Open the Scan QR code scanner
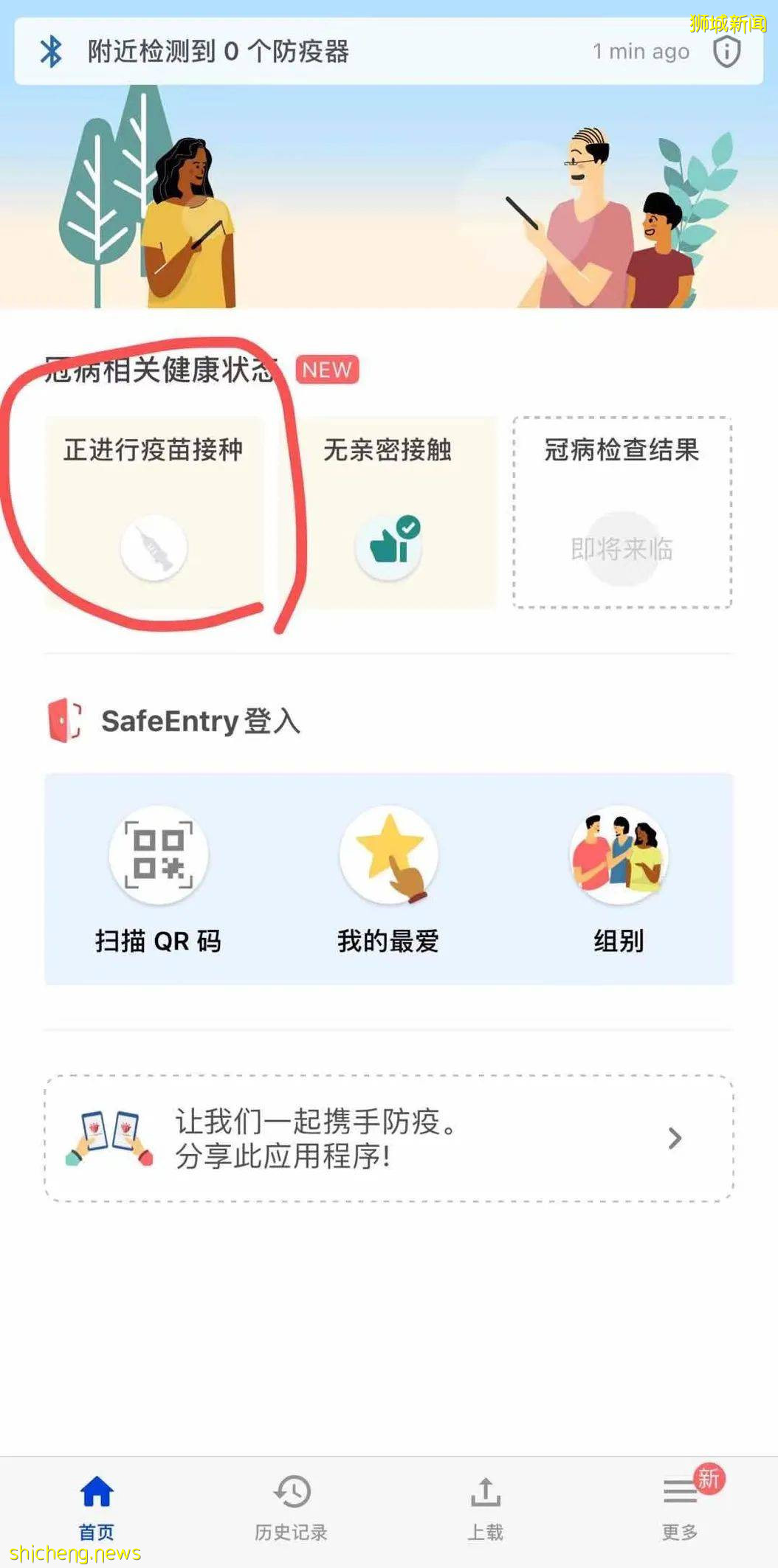 [157, 856]
